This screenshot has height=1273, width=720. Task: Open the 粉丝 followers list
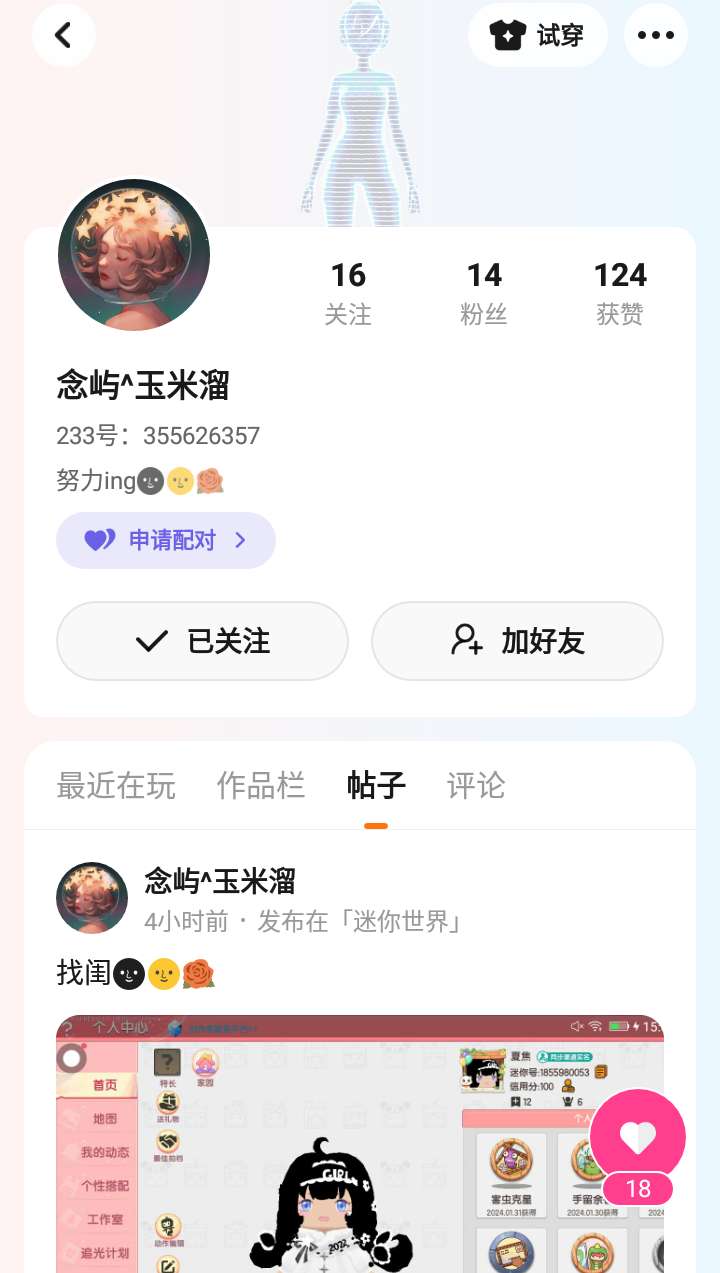484,292
